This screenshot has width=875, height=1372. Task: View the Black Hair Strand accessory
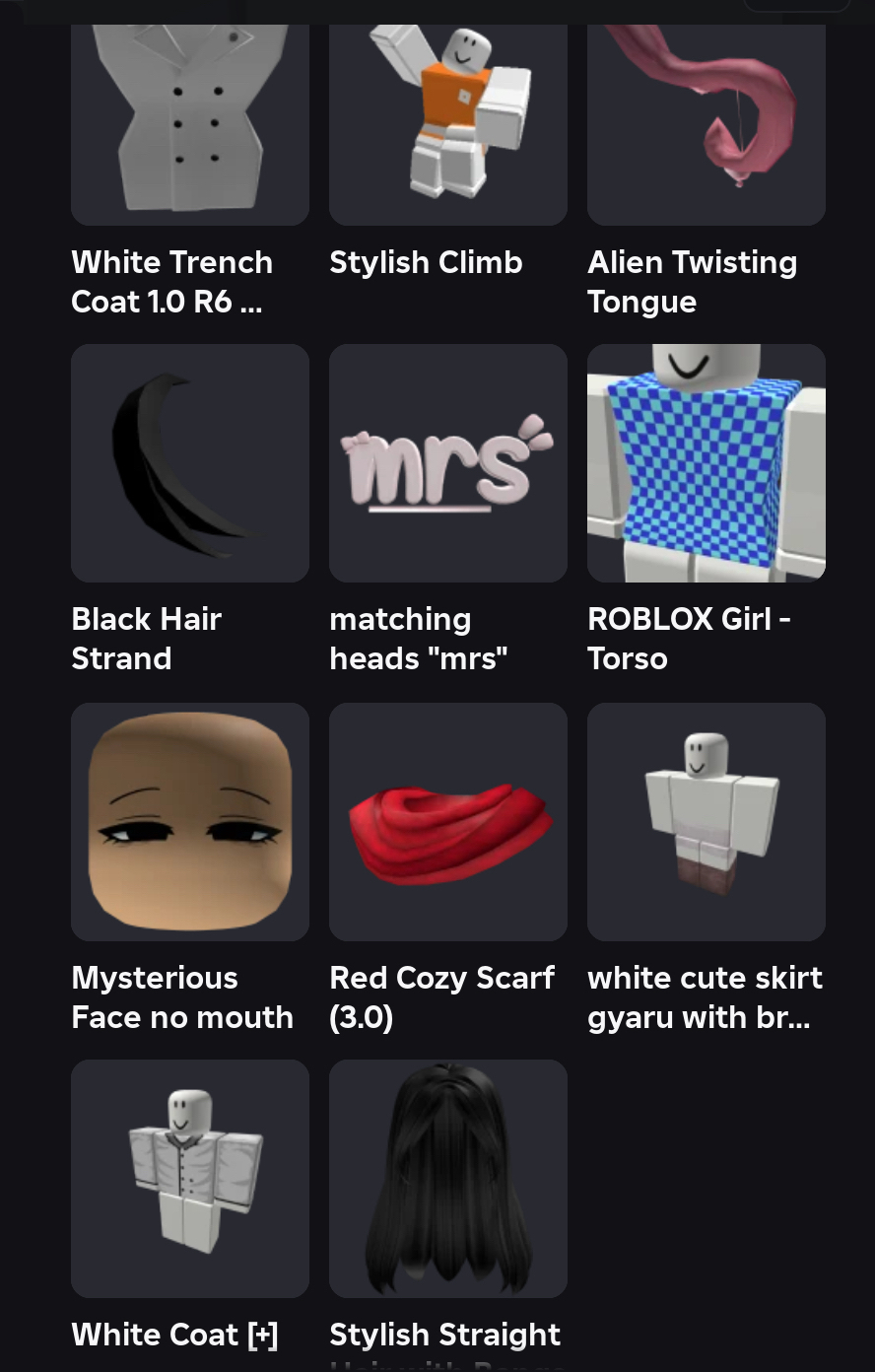(189, 463)
